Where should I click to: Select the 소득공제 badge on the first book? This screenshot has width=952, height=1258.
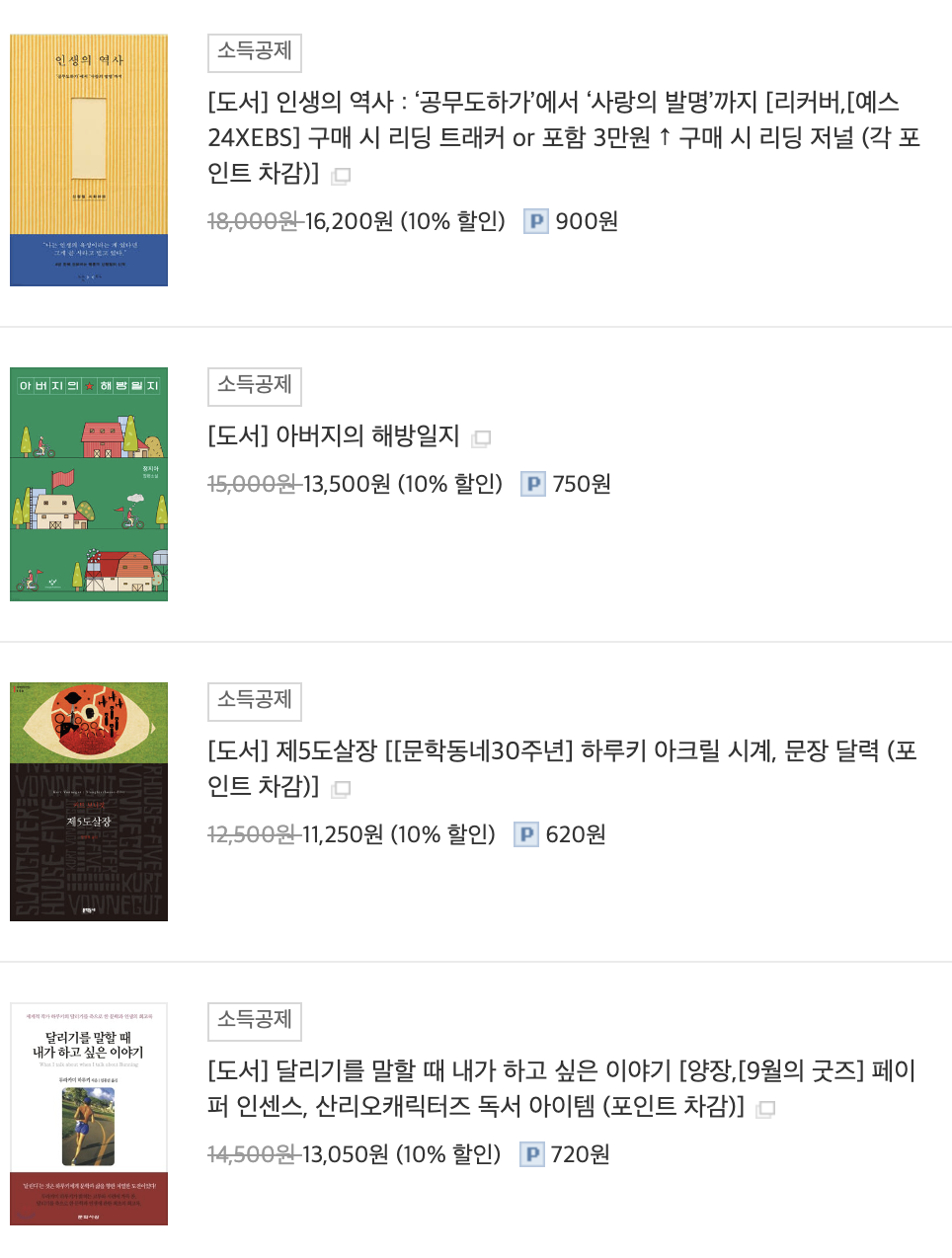click(254, 53)
